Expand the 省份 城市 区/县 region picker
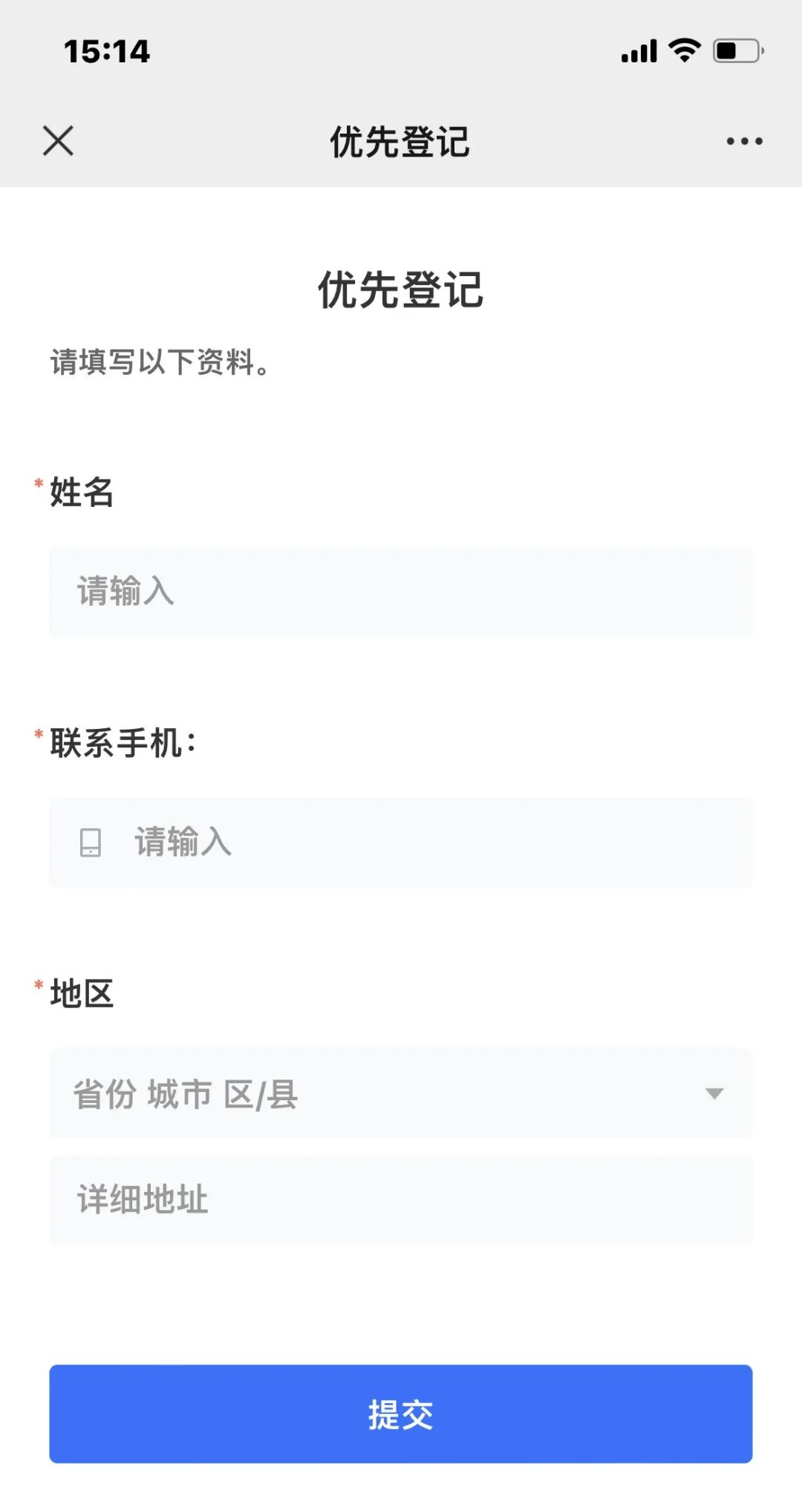This screenshot has height=1512, width=802. [x=401, y=1093]
